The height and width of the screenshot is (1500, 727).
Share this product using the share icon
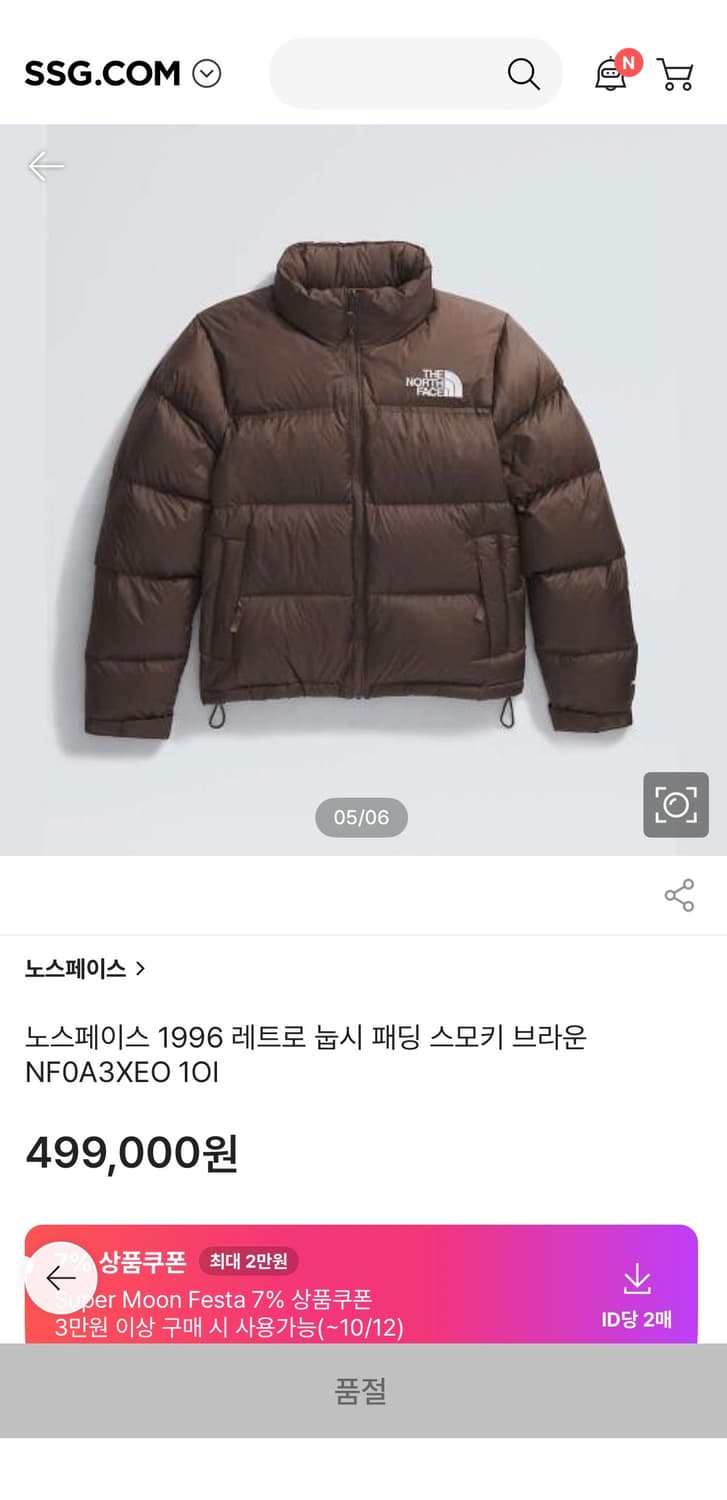coord(679,895)
